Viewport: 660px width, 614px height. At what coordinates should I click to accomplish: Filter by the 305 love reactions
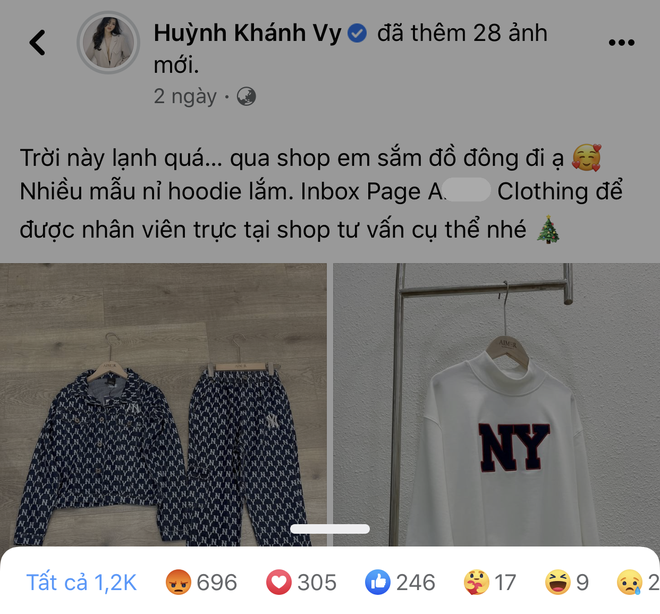click(302, 582)
